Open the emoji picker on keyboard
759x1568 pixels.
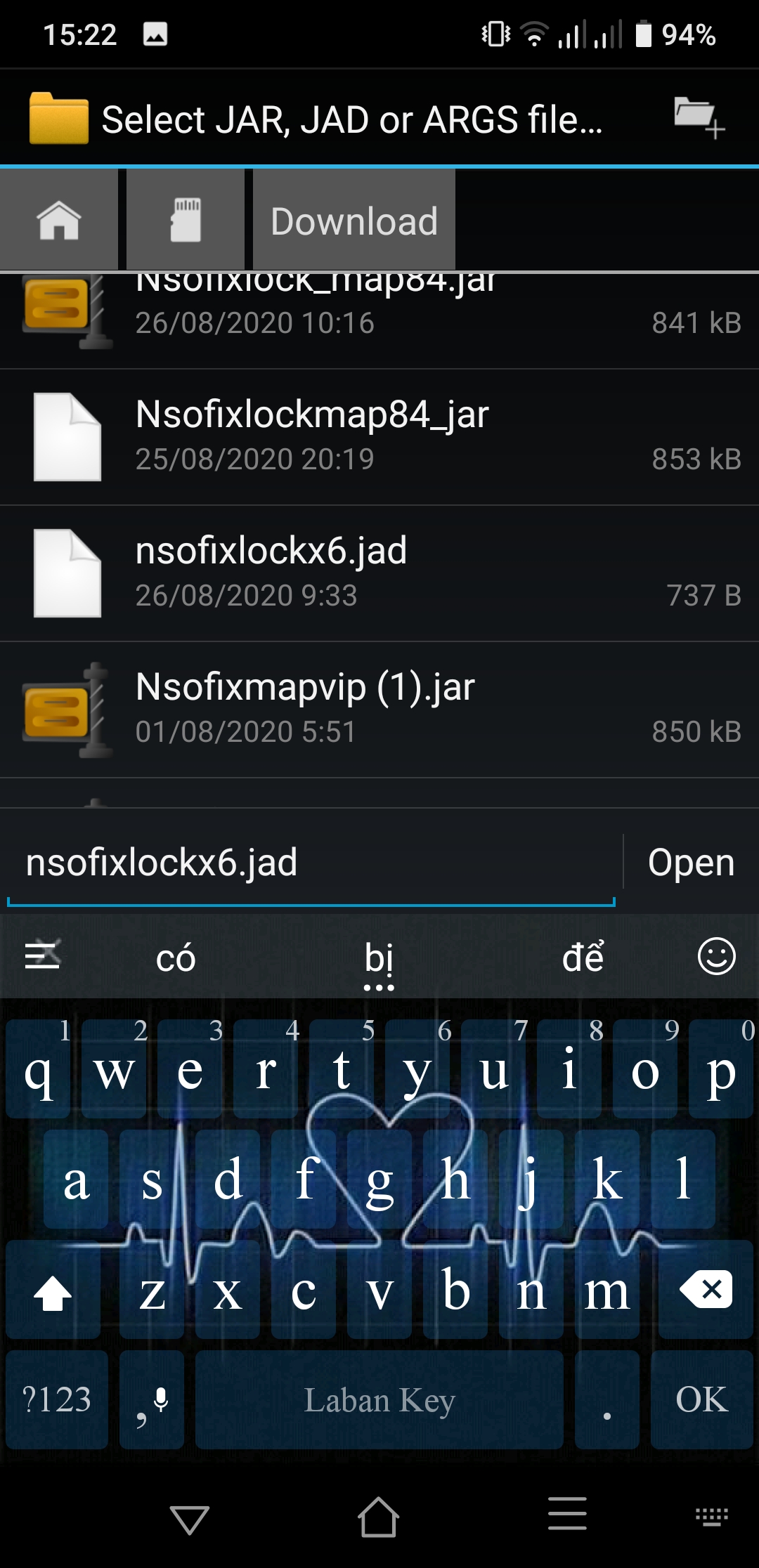[x=716, y=956]
